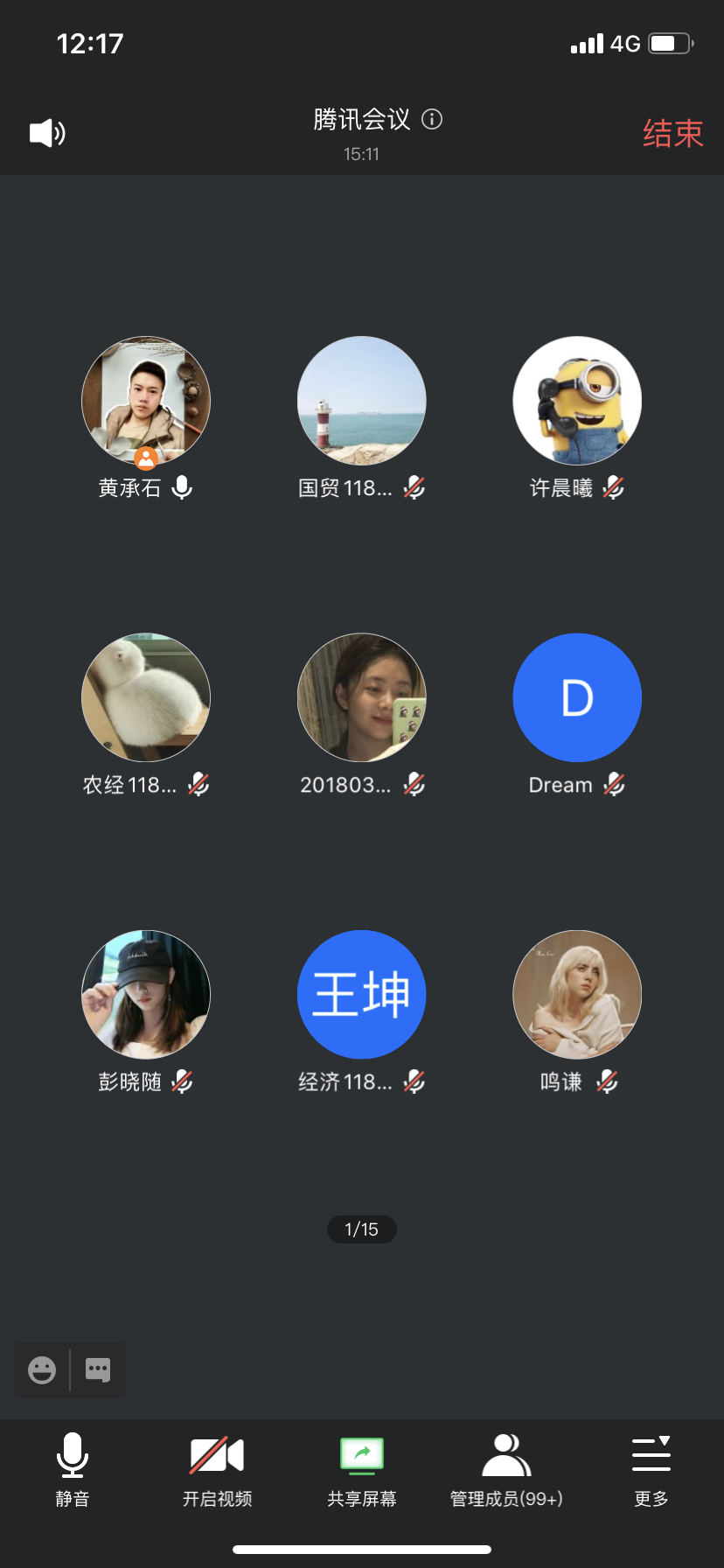This screenshot has height=1568, width=724.
Task: Select the 201803 participant tile
Action: point(362,697)
